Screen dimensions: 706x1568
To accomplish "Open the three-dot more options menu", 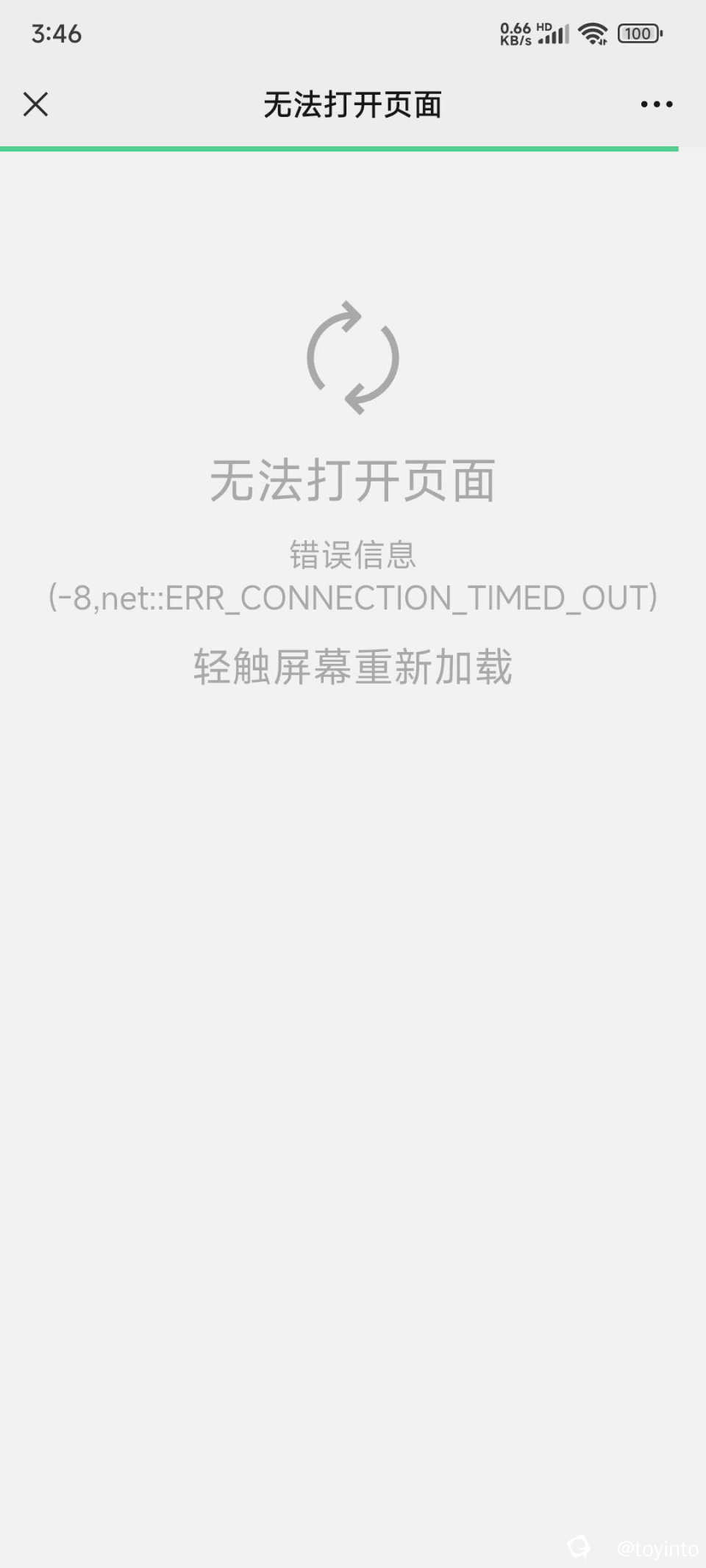I will [656, 104].
